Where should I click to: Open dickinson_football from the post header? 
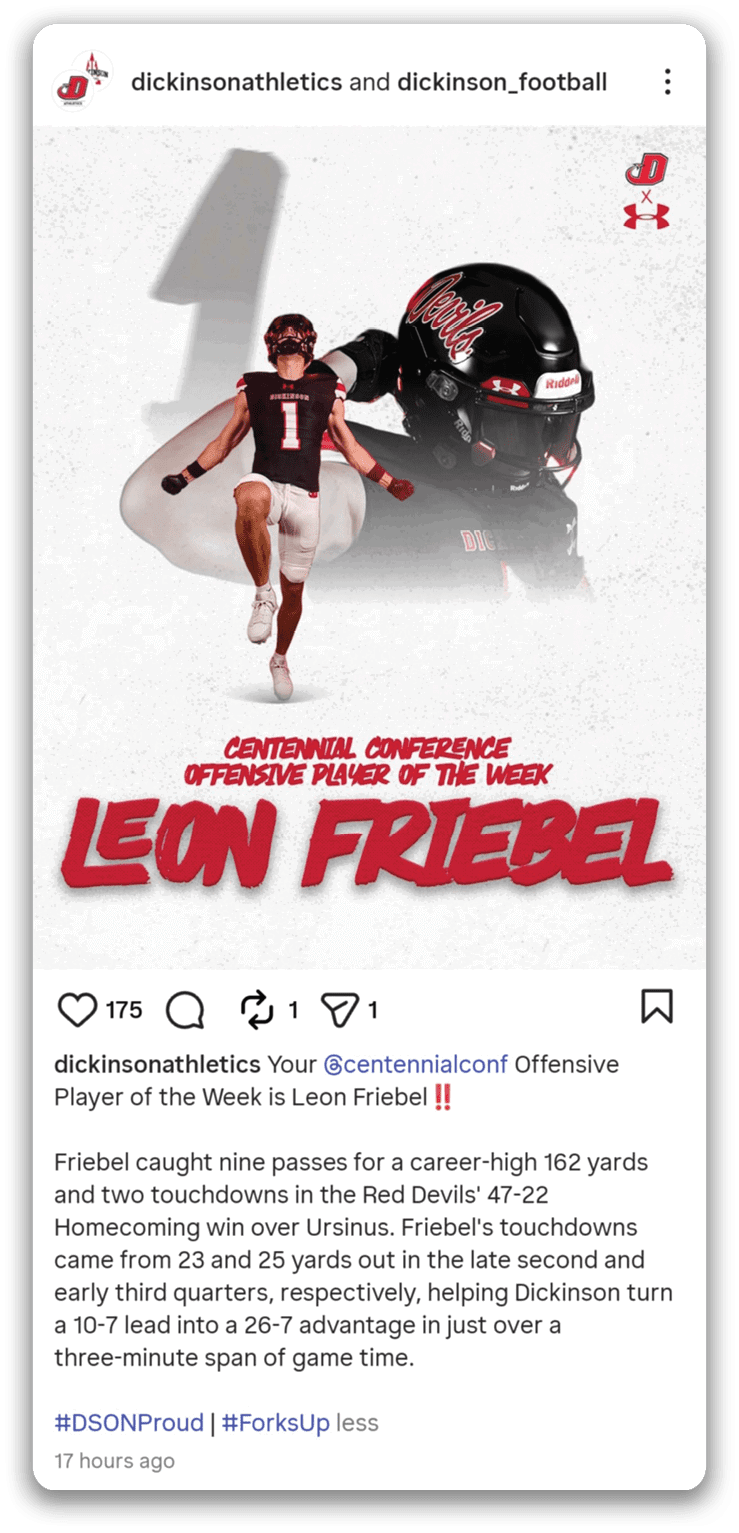[x=502, y=82]
